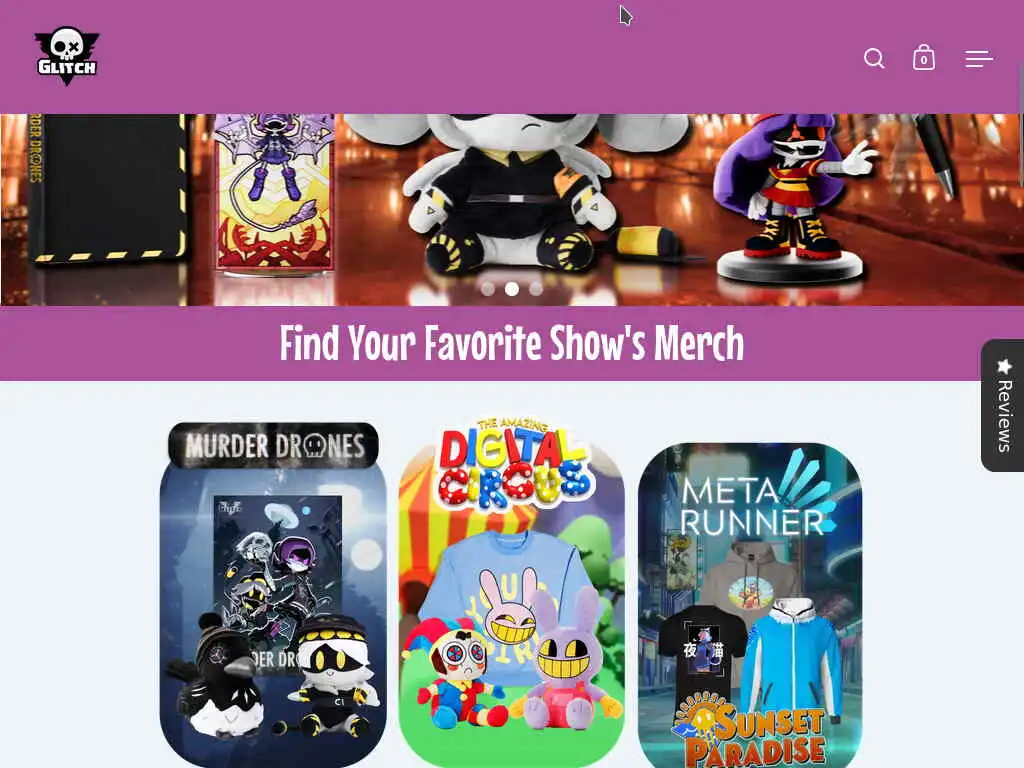
Task: Open the Amazing Digital Circus merch collection
Action: [x=511, y=594]
